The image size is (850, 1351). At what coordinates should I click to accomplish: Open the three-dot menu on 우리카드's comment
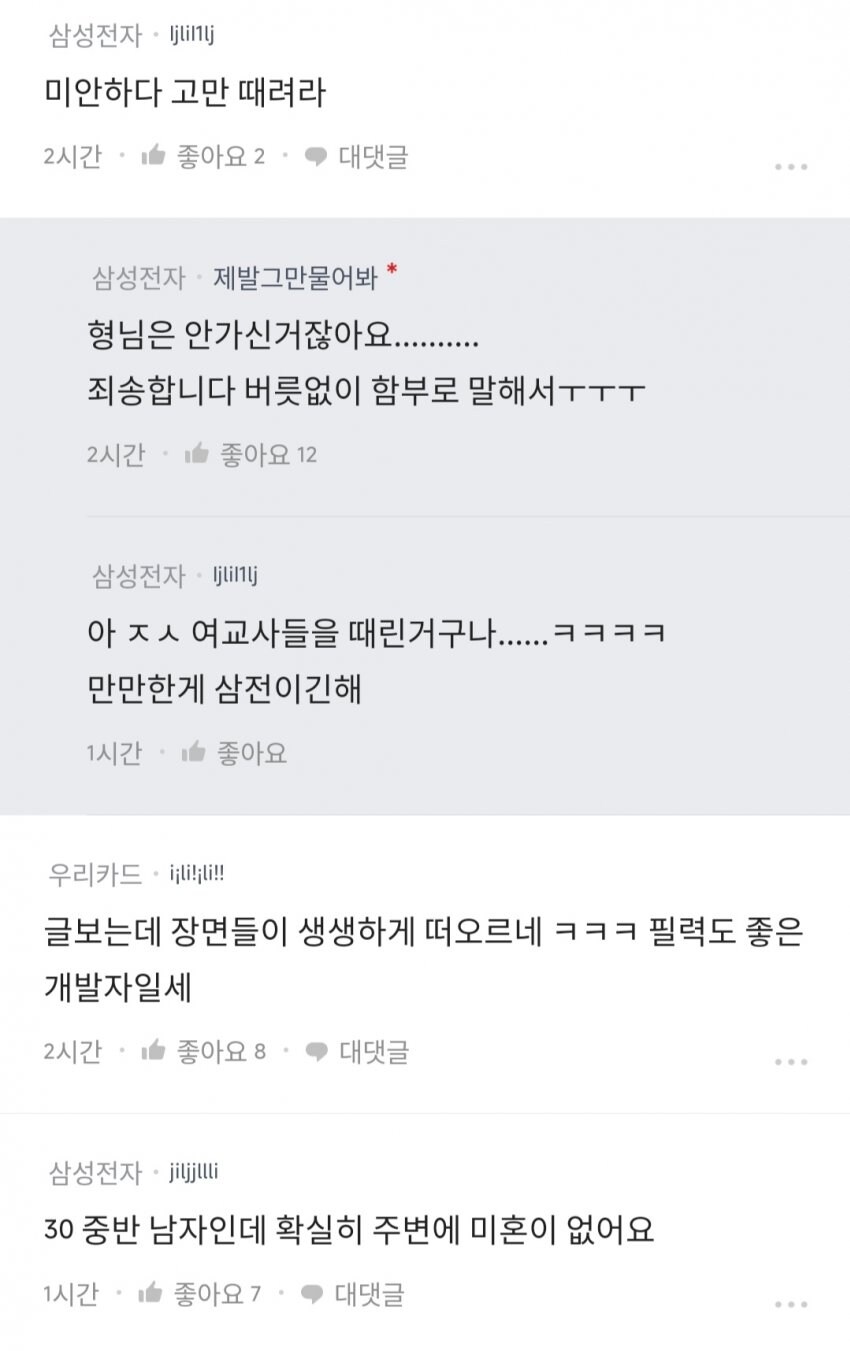click(x=793, y=1062)
